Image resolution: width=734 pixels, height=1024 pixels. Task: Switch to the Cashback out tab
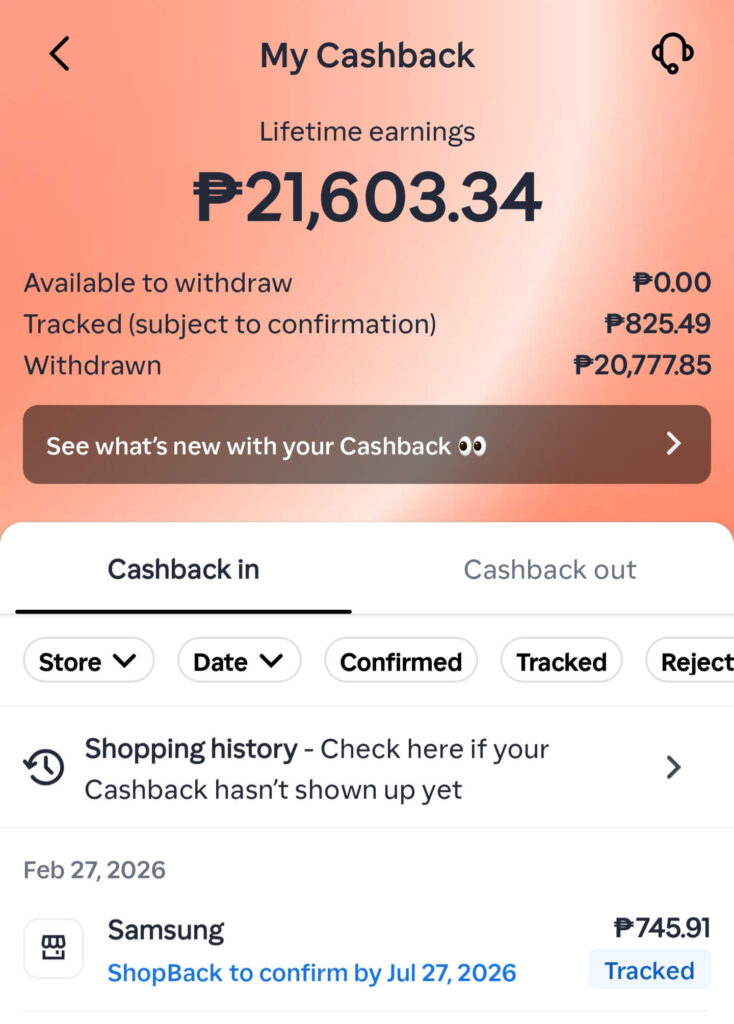point(549,570)
